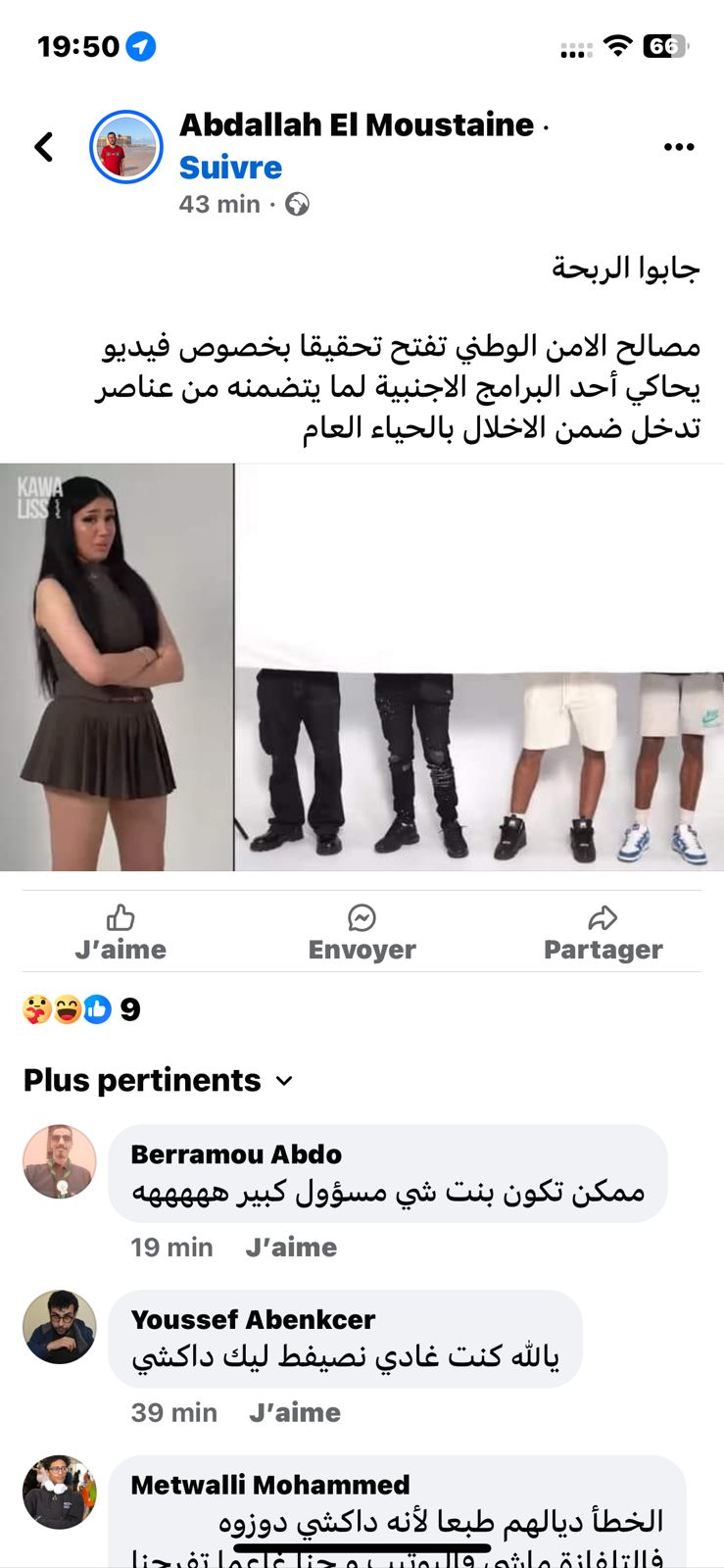Expand the Plus pertinents comment sorting
The height and width of the screenshot is (1568, 724).
click(x=158, y=1080)
